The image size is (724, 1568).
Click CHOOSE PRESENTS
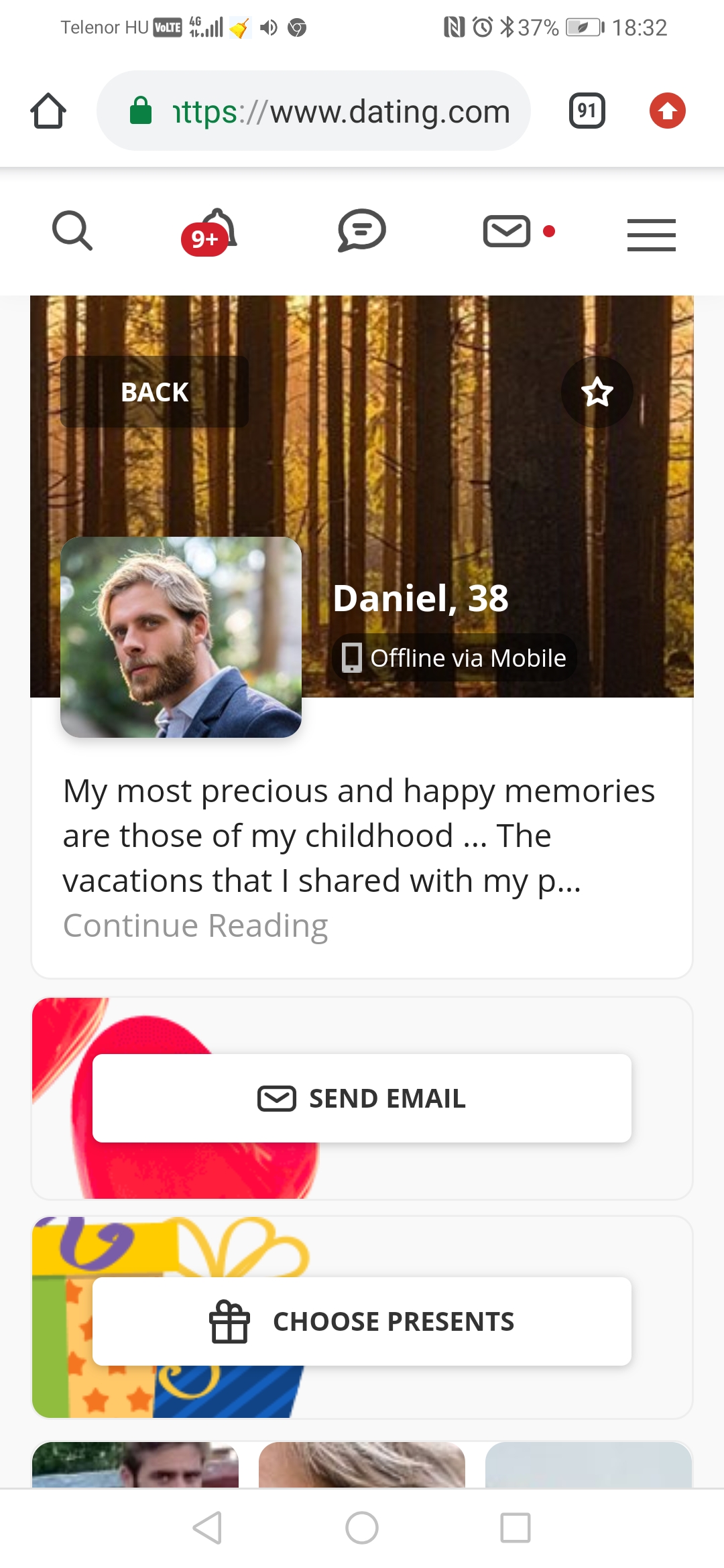(x=362, y=1321)
